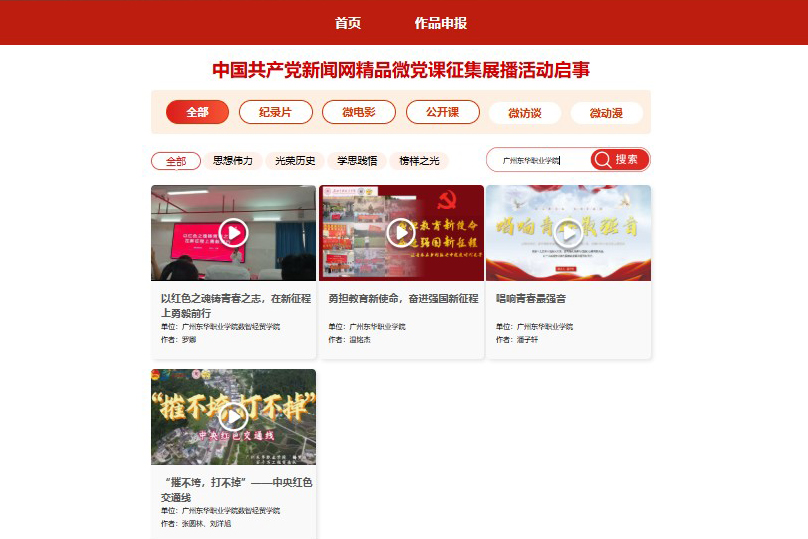Select the 全部 category chip in the top row

(x=197, y=112)
